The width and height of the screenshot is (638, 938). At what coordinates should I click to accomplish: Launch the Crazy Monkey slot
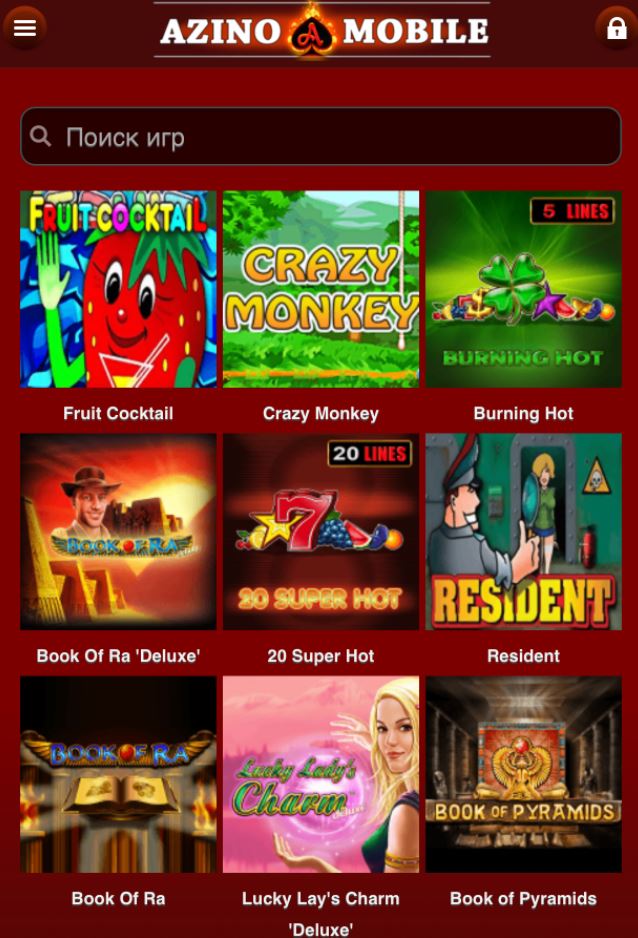tap(320, 289)
